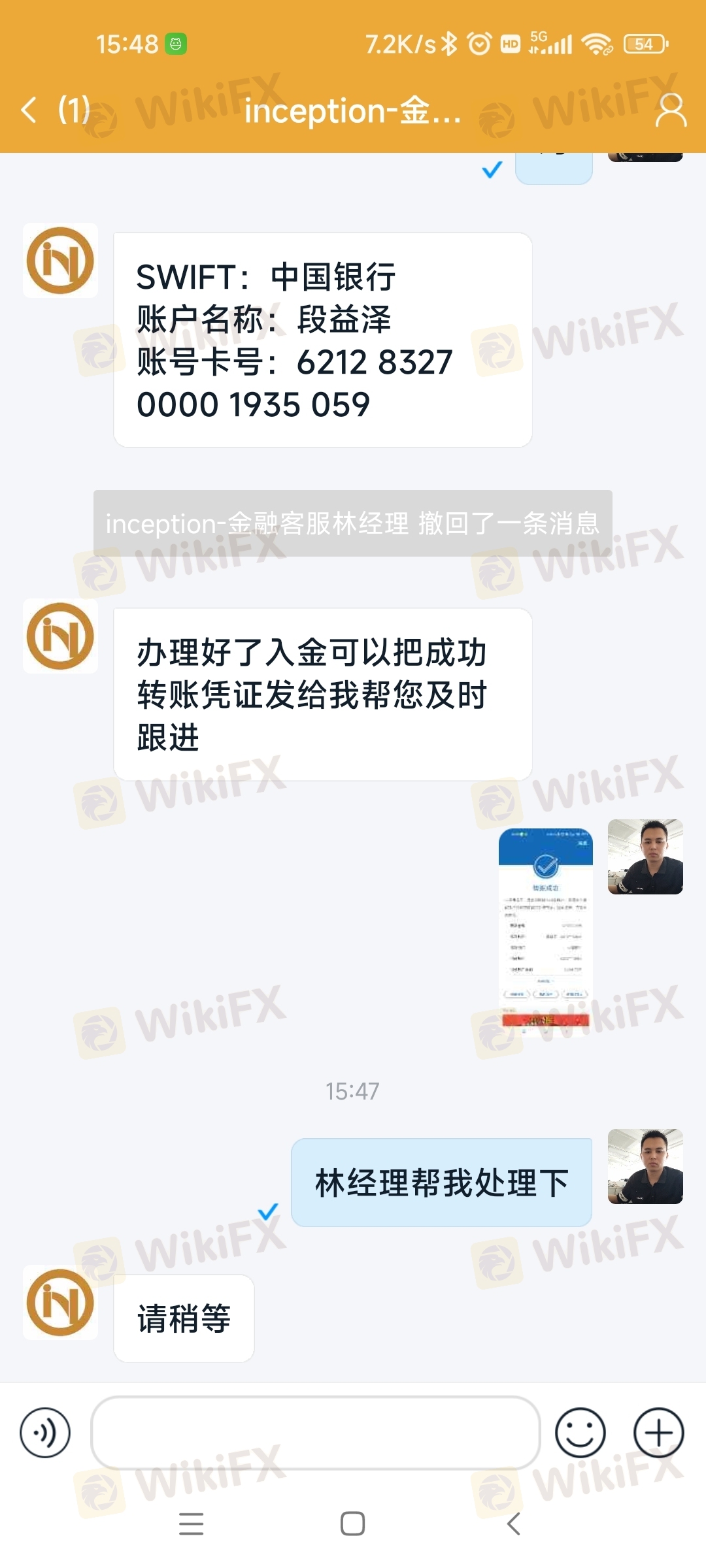
Task: Open recent apps from navigation bar
Action: (x=191, y=1524)
